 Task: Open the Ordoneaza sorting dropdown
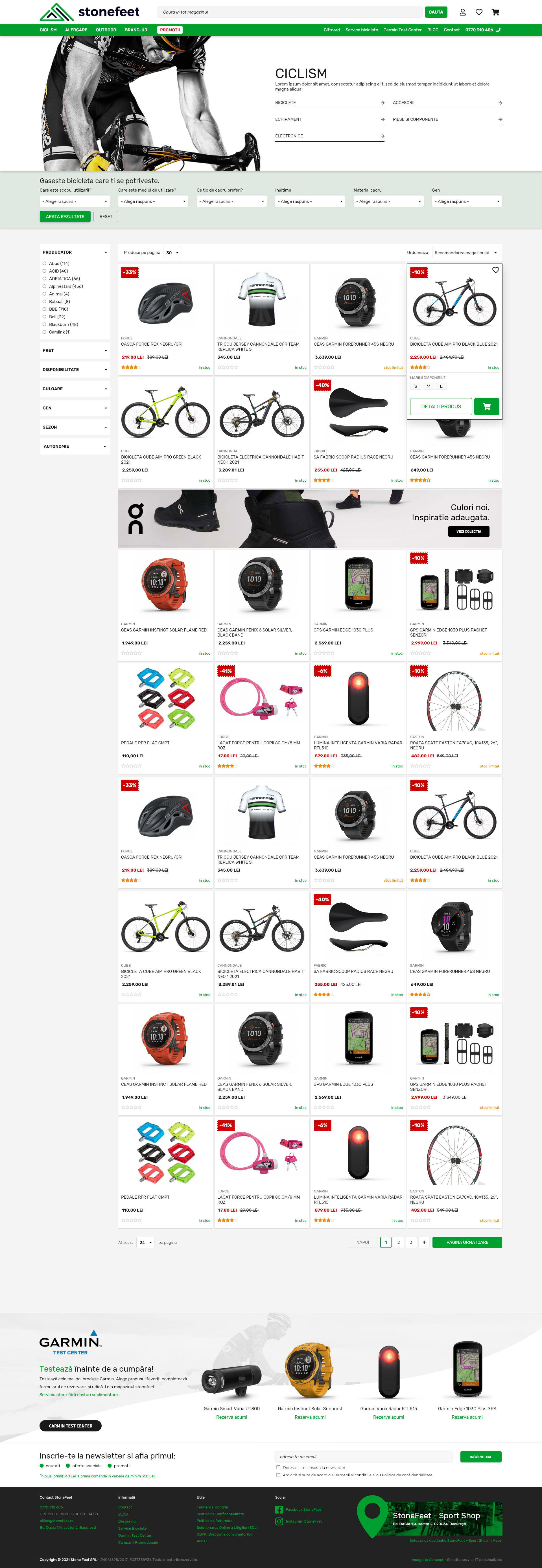pos(465,253)
